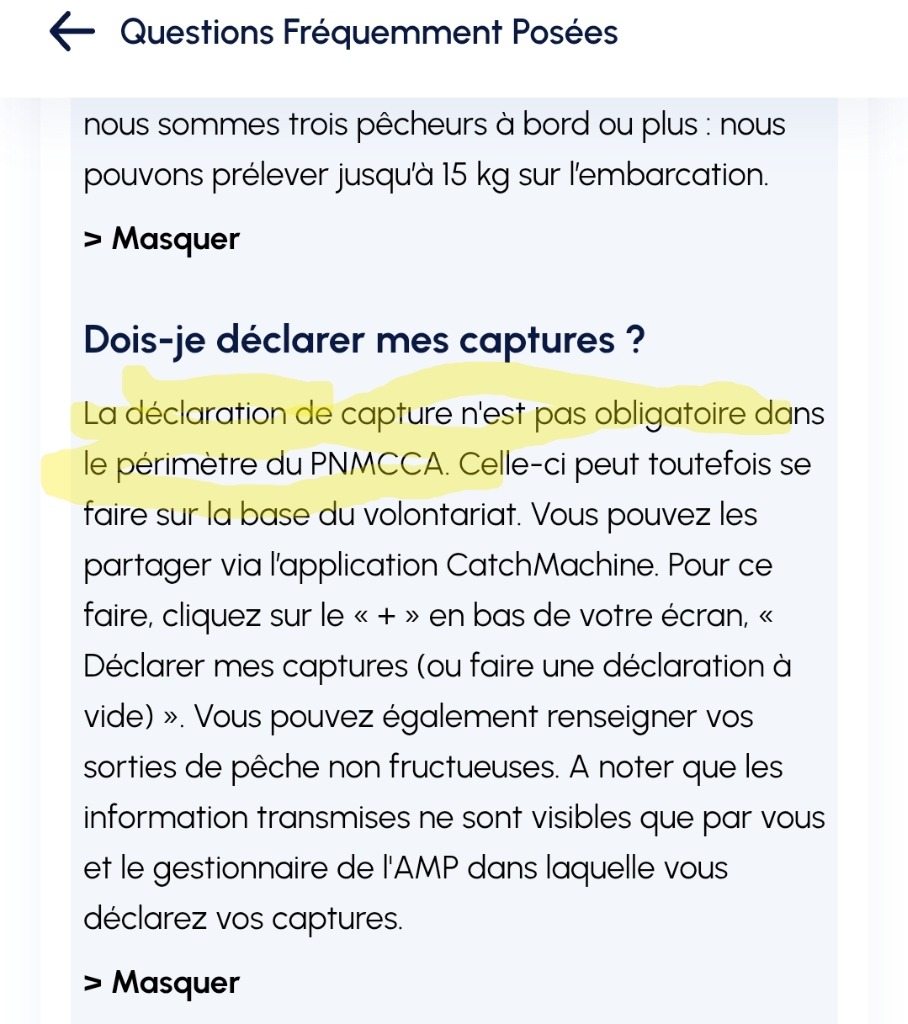Hide the 'Dois-je déclarer mes captures' answer

(162, 982)
